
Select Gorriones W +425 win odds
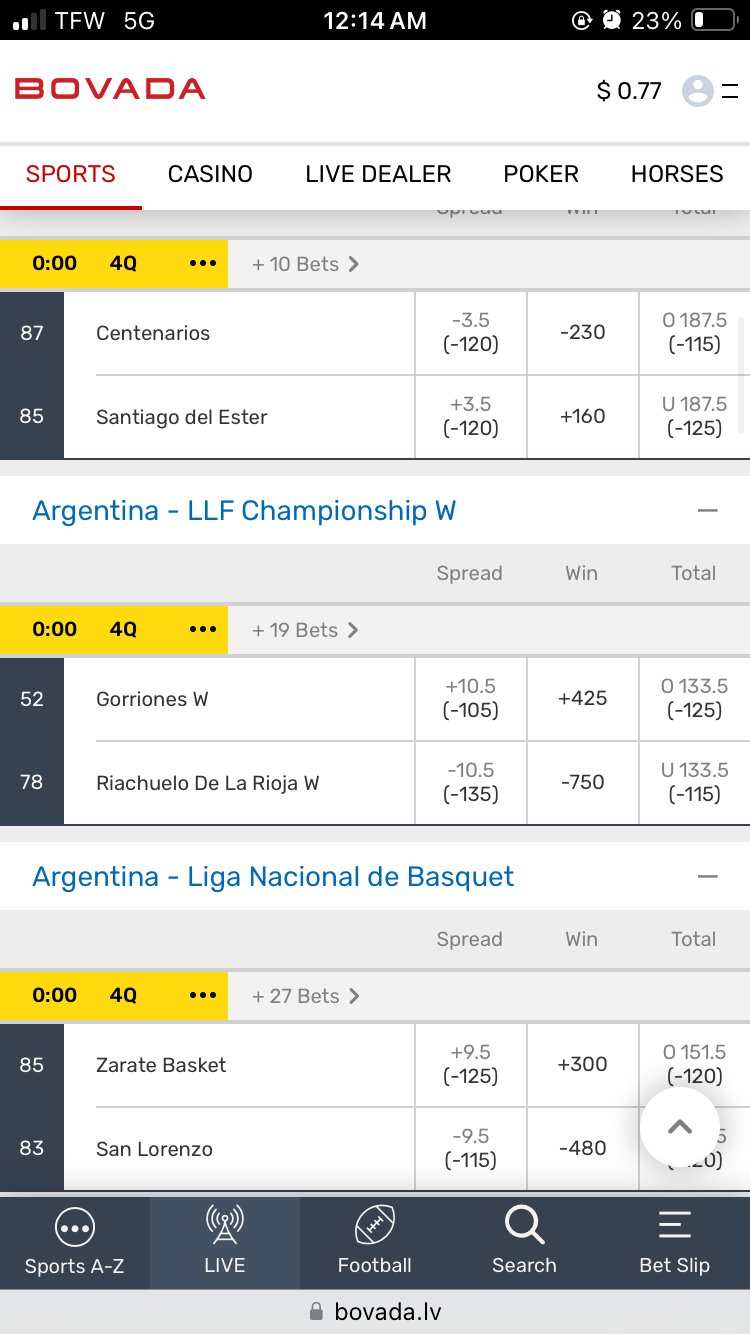tap(582, 699)
